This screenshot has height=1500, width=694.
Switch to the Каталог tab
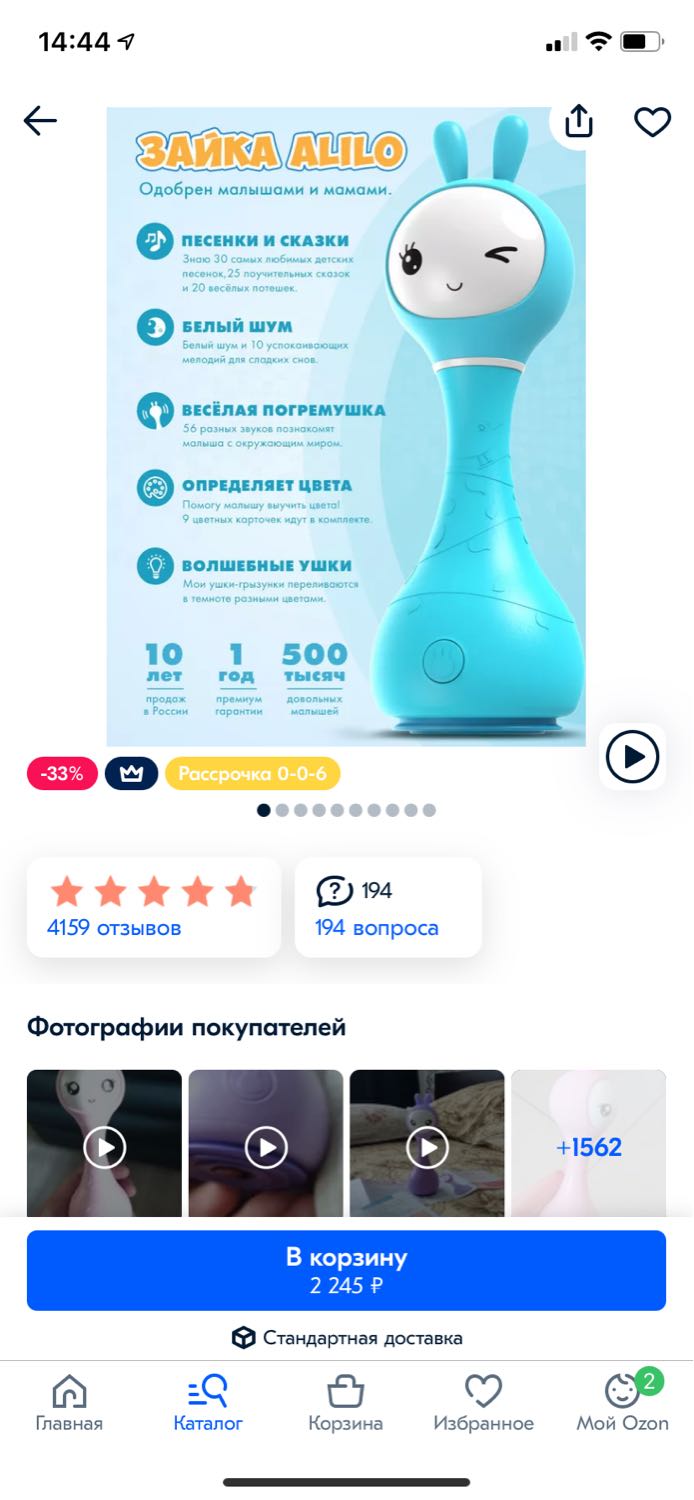click(x=208, y=1403)
